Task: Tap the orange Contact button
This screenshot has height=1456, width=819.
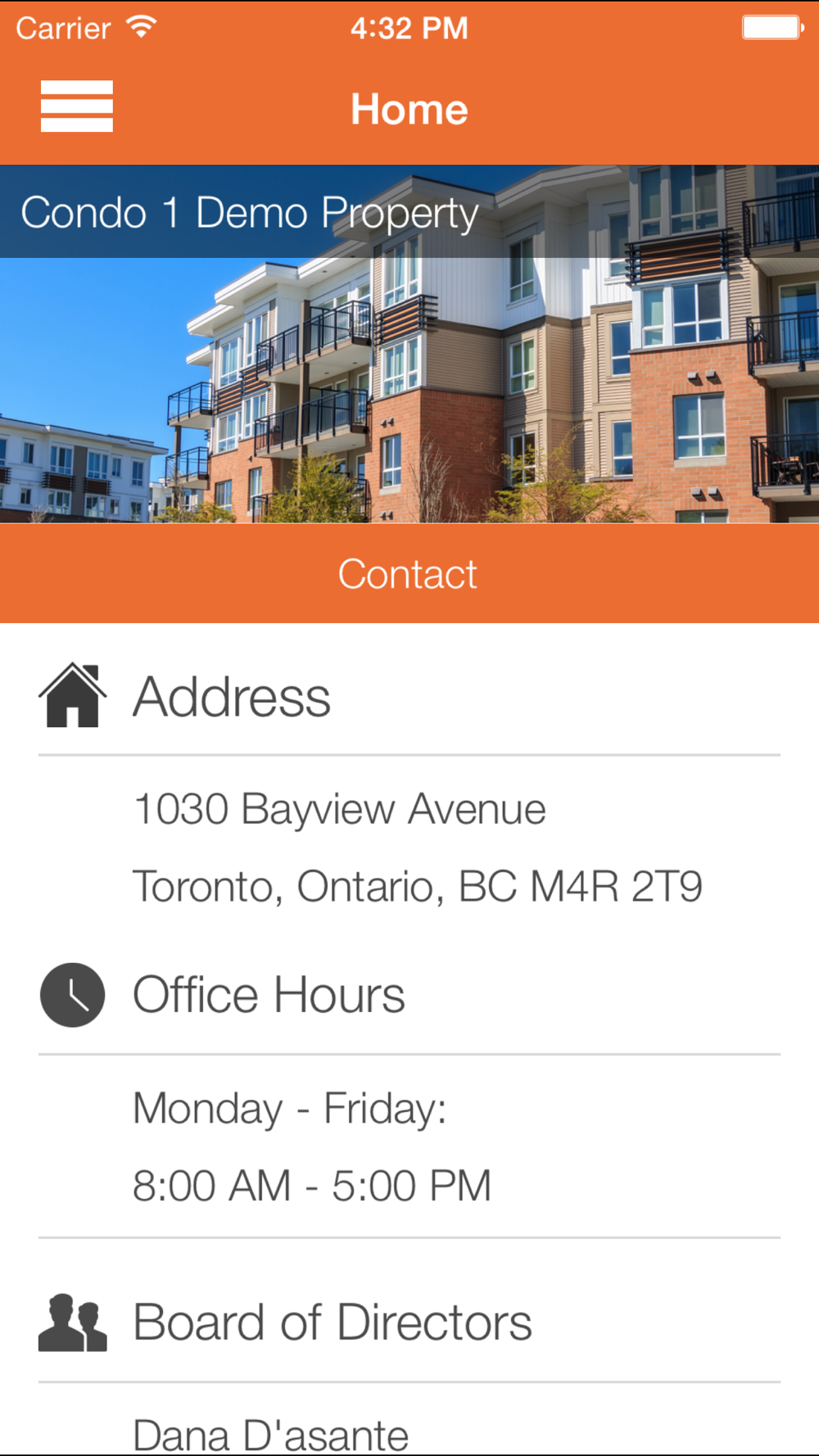Action: coord(408,573)
